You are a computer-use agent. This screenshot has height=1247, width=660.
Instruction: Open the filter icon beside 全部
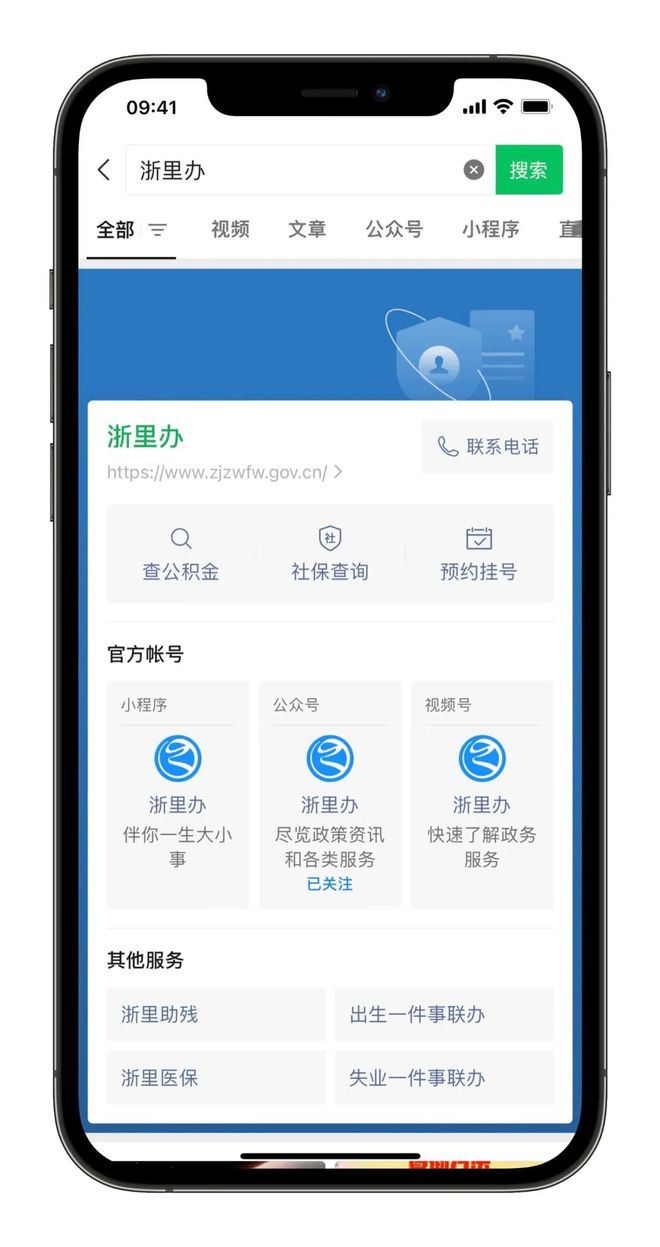(x=158, y=230)
